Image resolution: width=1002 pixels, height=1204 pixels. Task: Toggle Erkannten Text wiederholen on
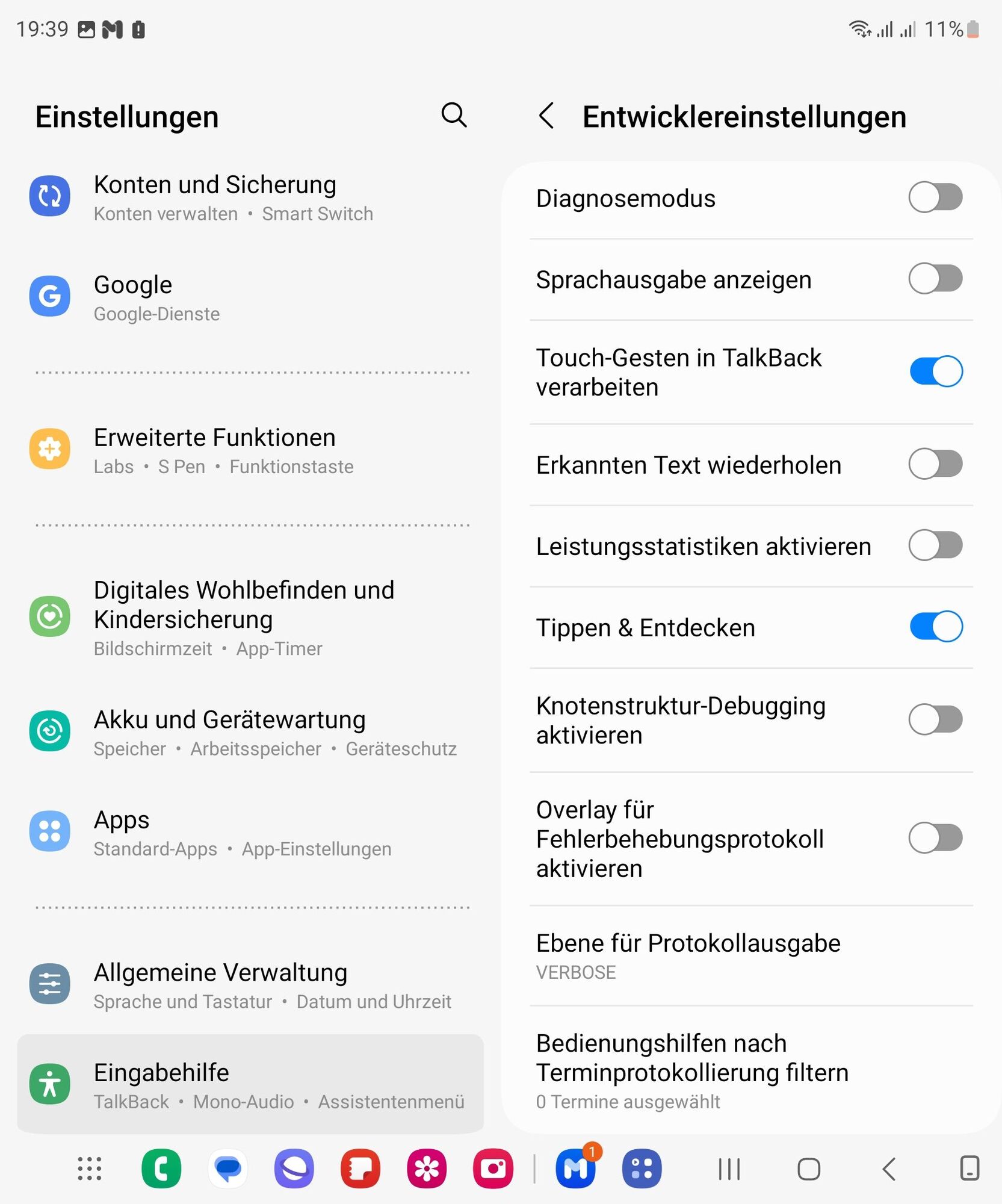935,465
